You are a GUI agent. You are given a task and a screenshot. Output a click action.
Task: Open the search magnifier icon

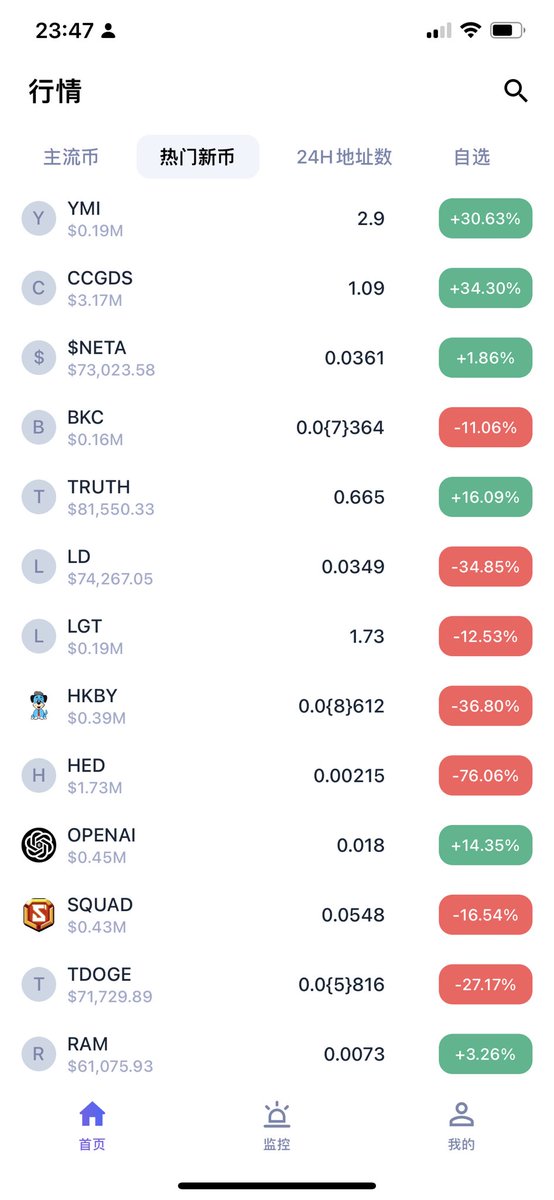tap(515, 91)
